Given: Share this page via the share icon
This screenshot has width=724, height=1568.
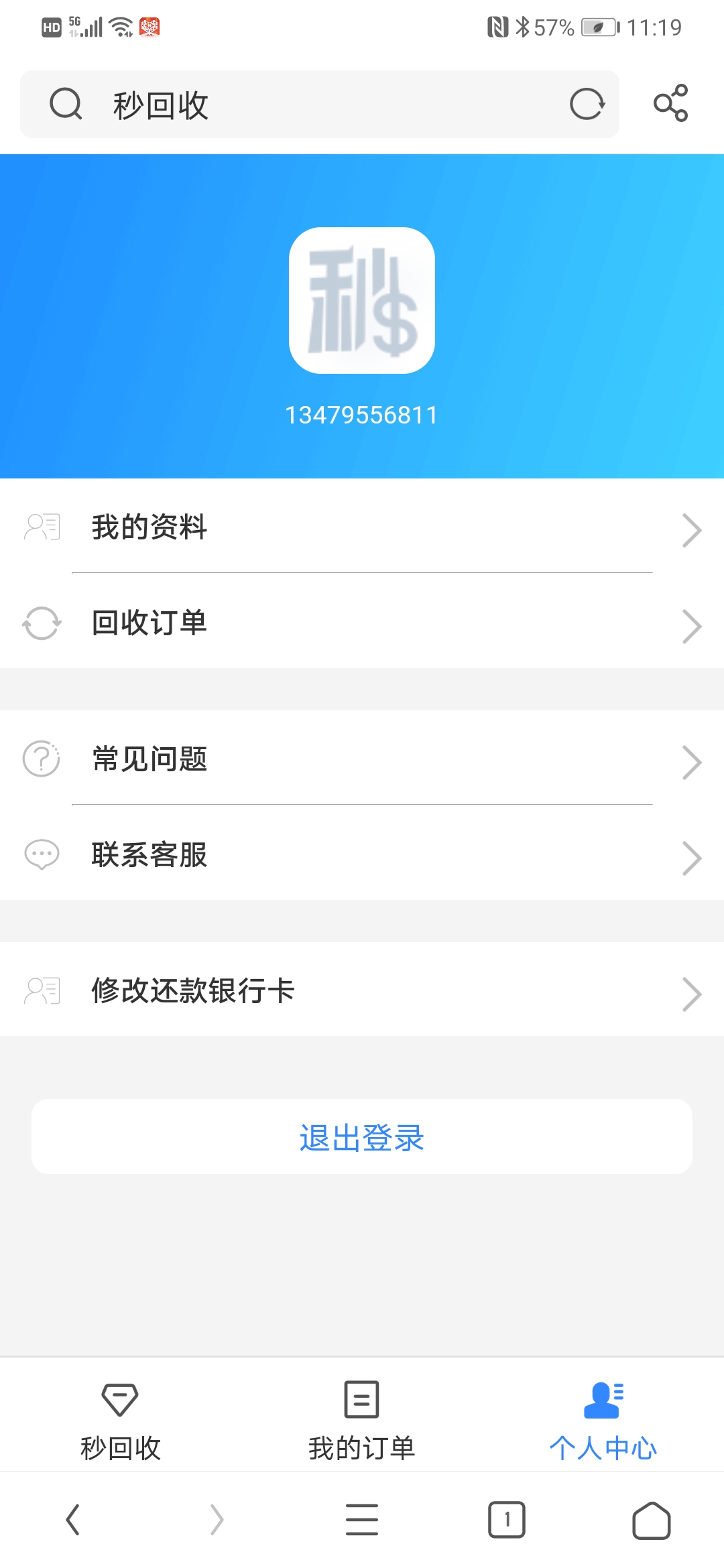Looking at the screenshot, I should (671, 103).
